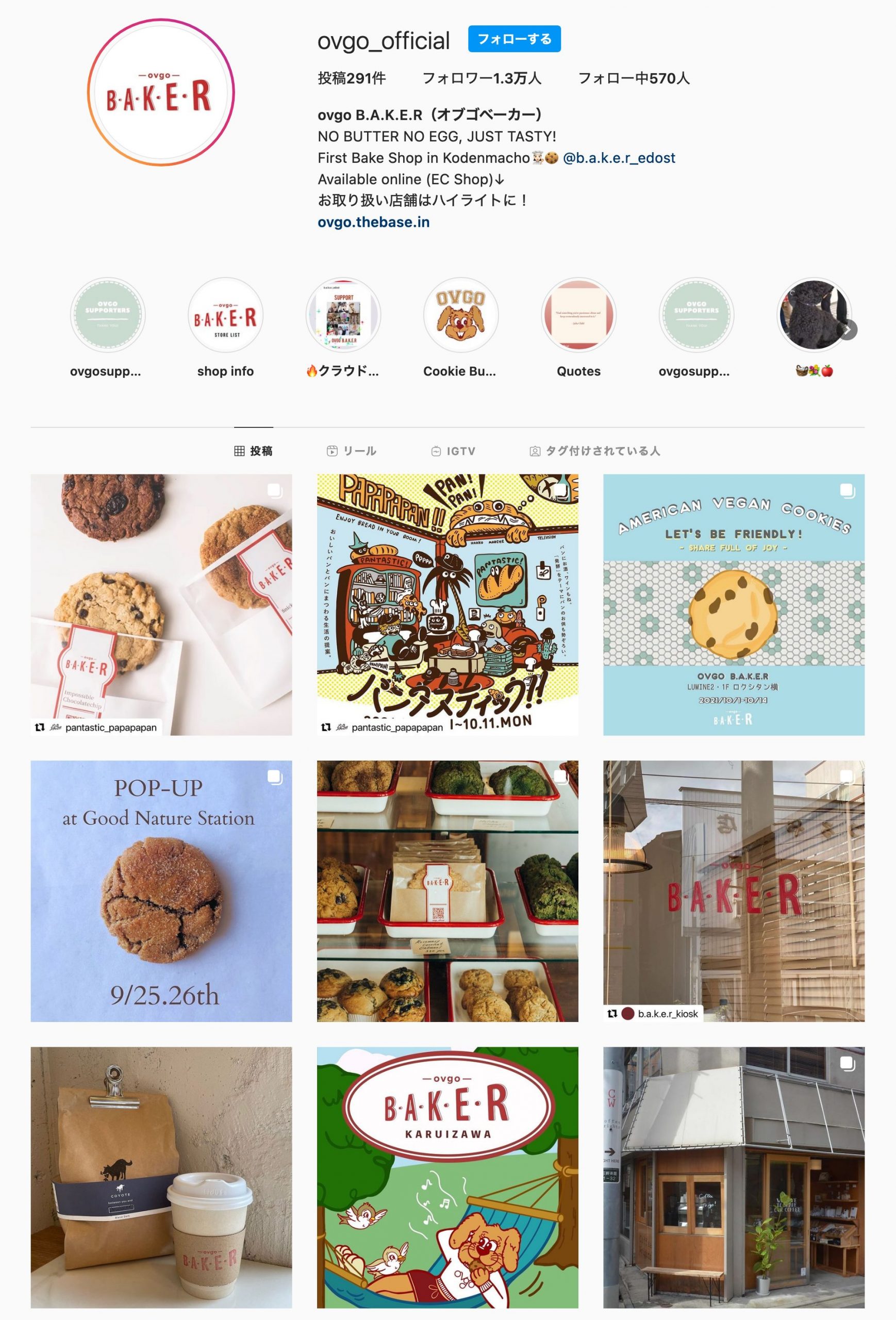View following list フォロー中570人

point(633,78)
